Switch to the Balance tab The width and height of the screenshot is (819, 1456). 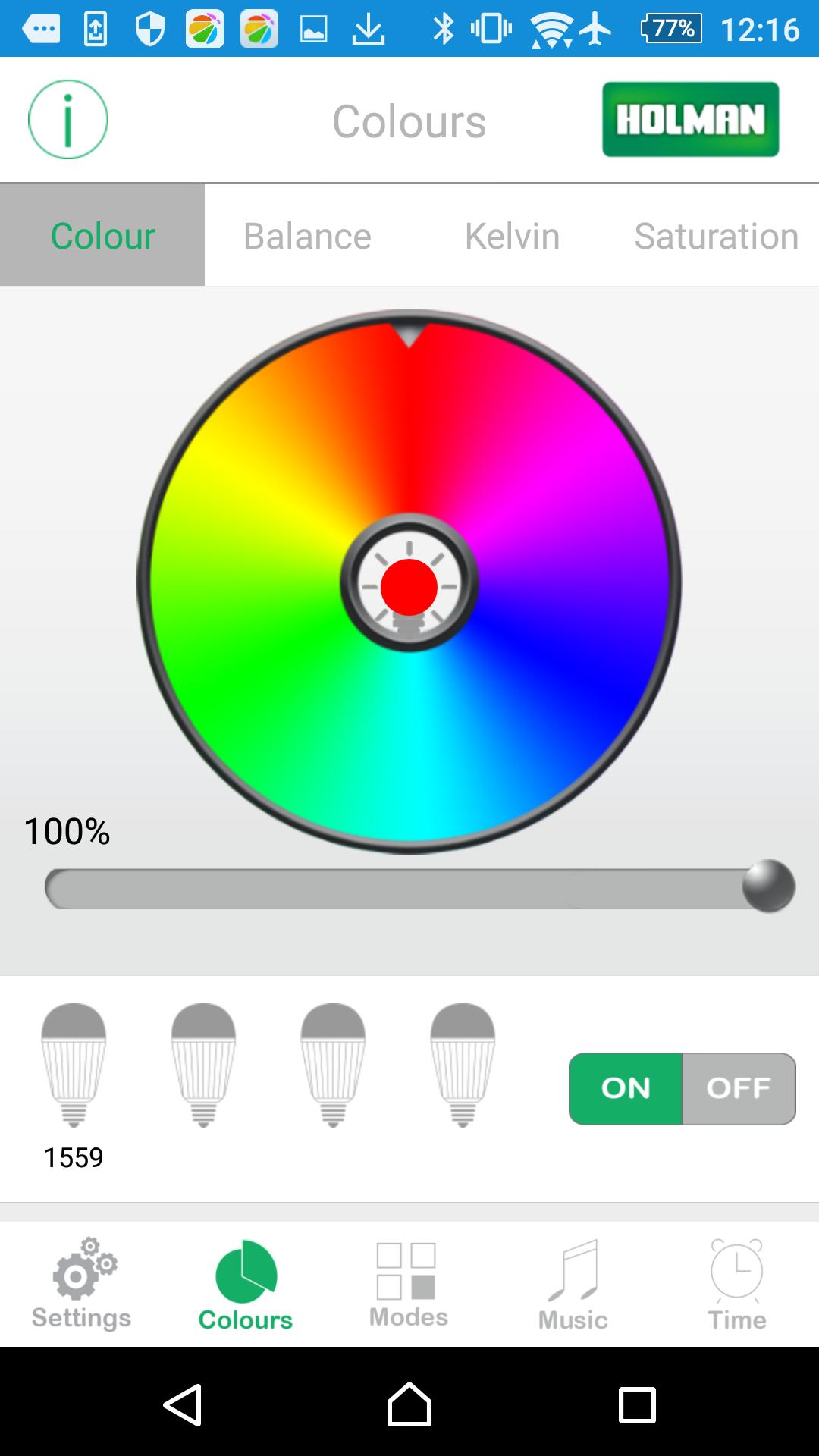point(307,235)
